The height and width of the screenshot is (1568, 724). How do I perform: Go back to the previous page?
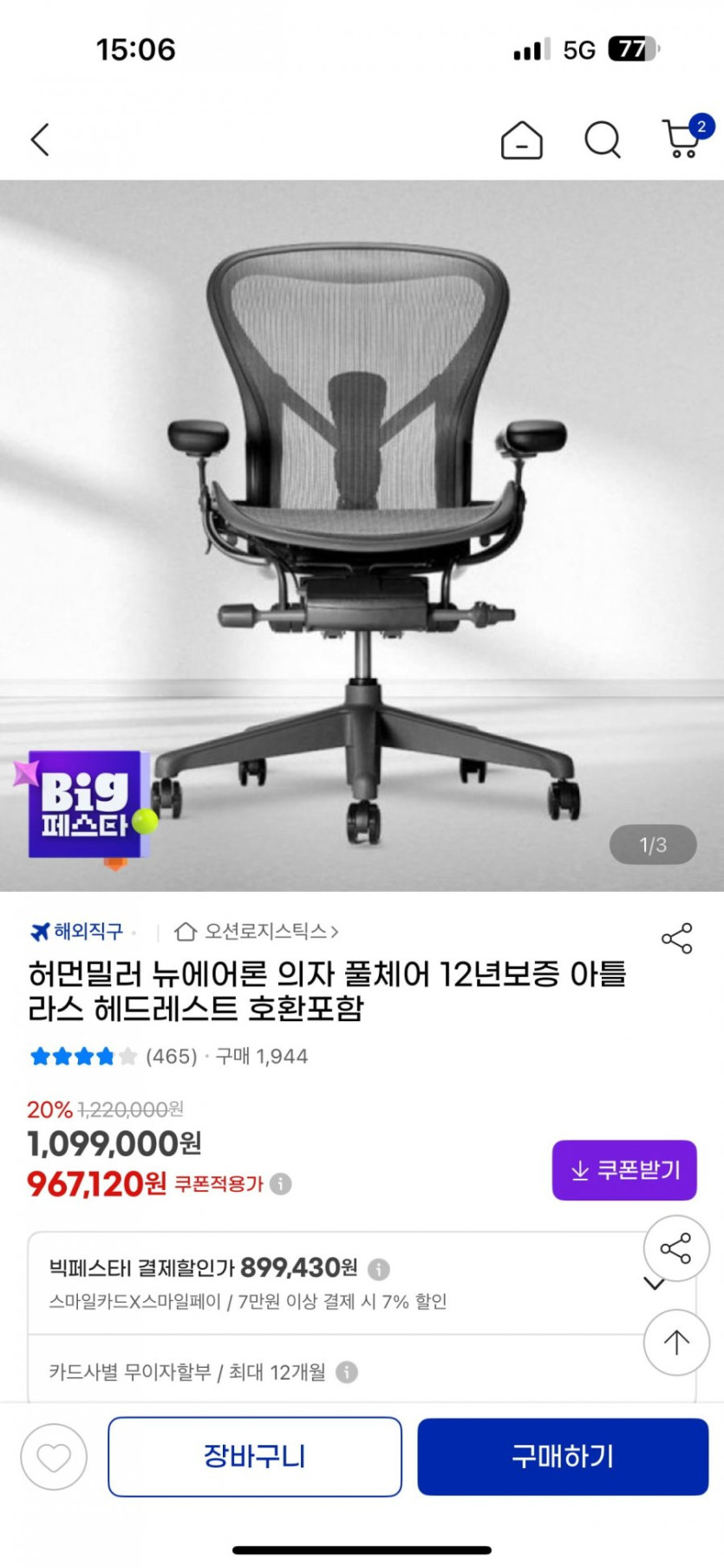pyautogui.click(x=40, y=140)
